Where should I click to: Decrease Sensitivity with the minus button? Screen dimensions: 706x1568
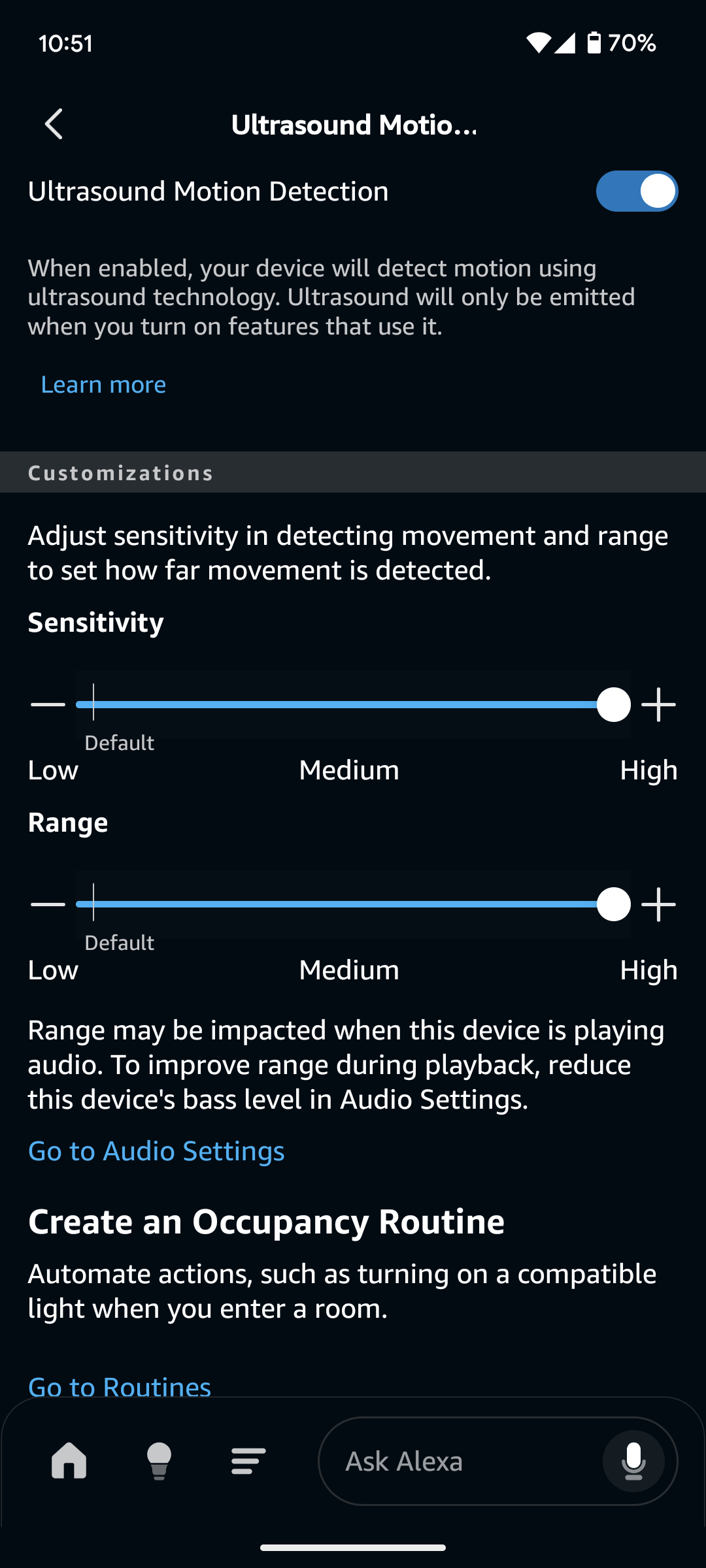[x=48, y=705]
